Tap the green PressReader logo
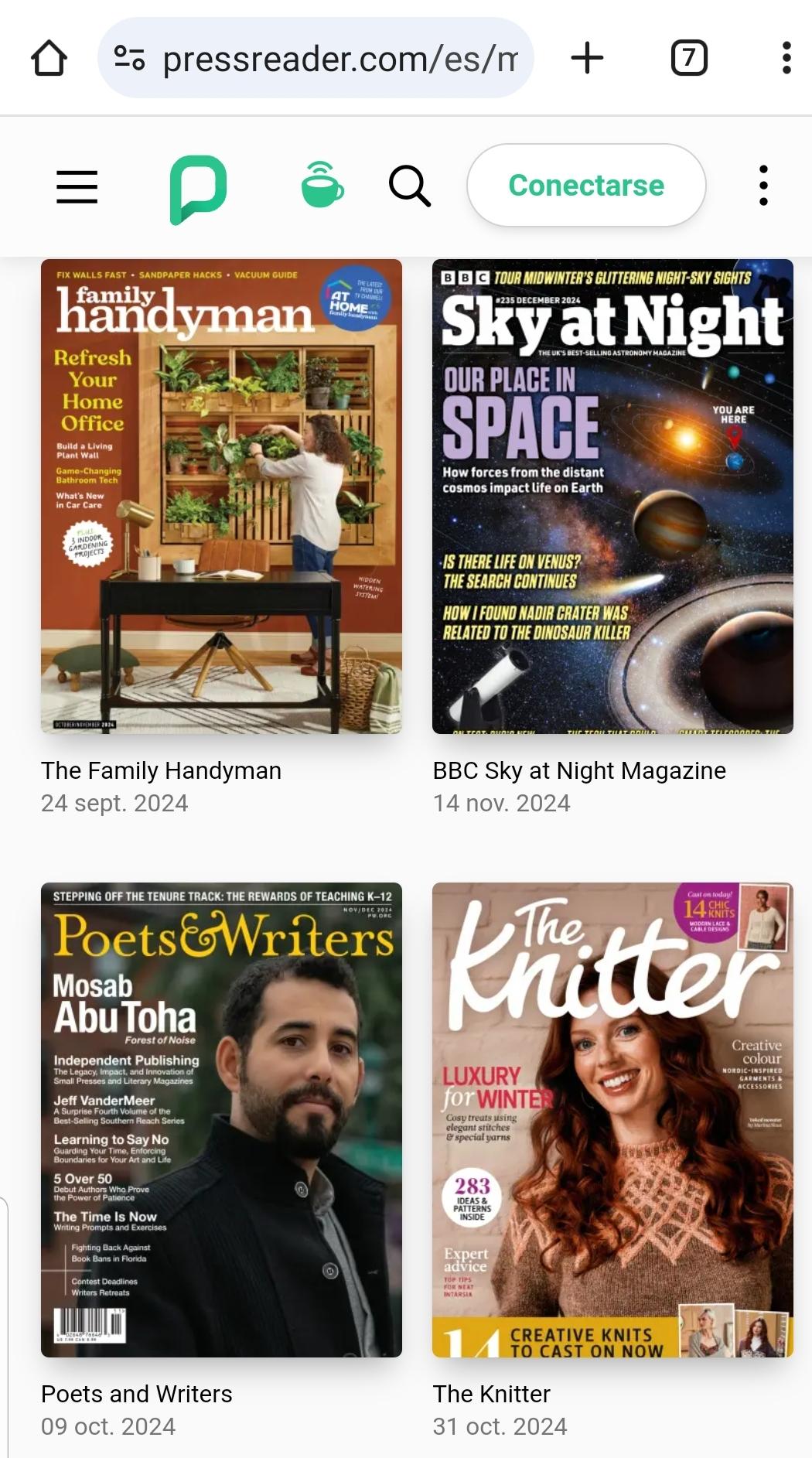Image resolution: width=812 pixels, height=1458 pixels. tap(198, 188)
